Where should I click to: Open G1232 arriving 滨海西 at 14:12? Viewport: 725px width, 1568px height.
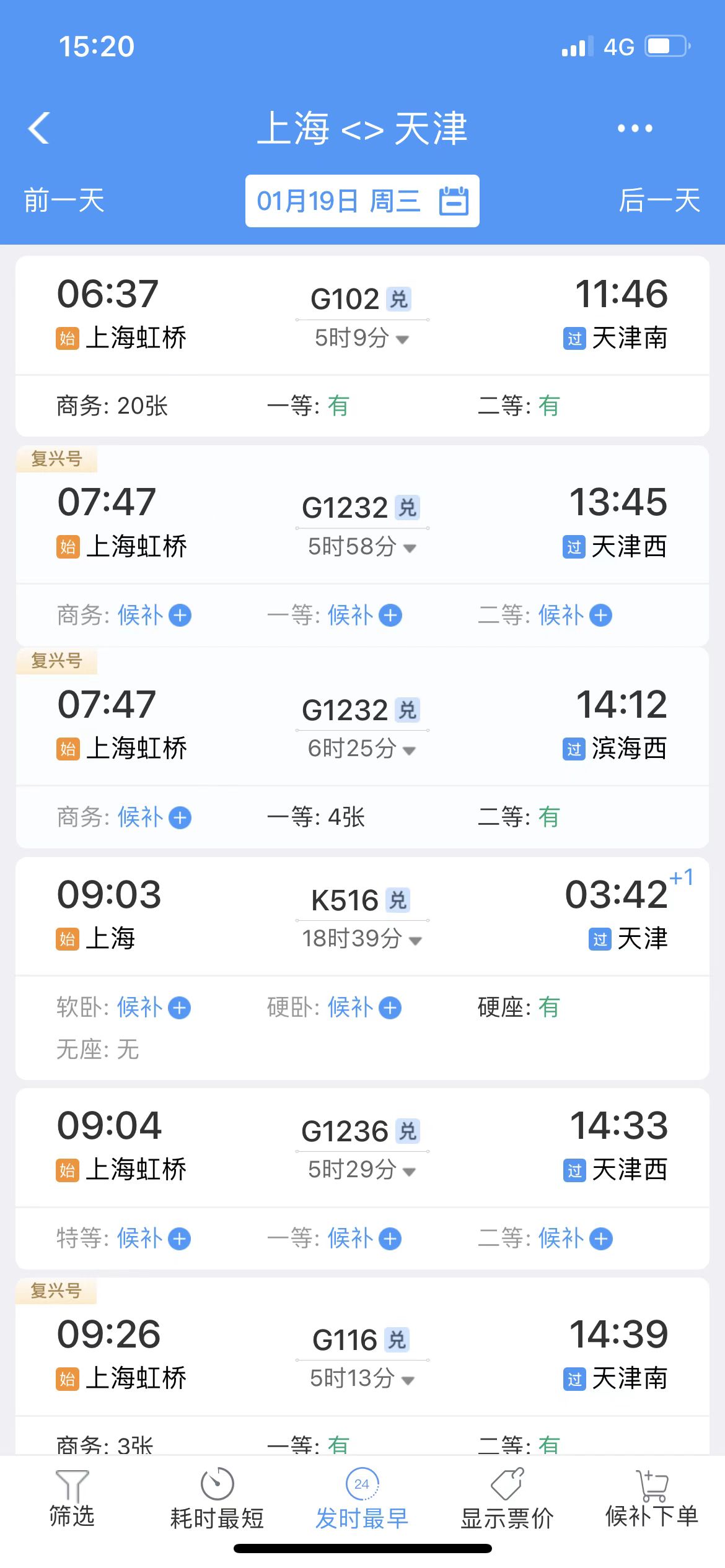click(362, 725)
